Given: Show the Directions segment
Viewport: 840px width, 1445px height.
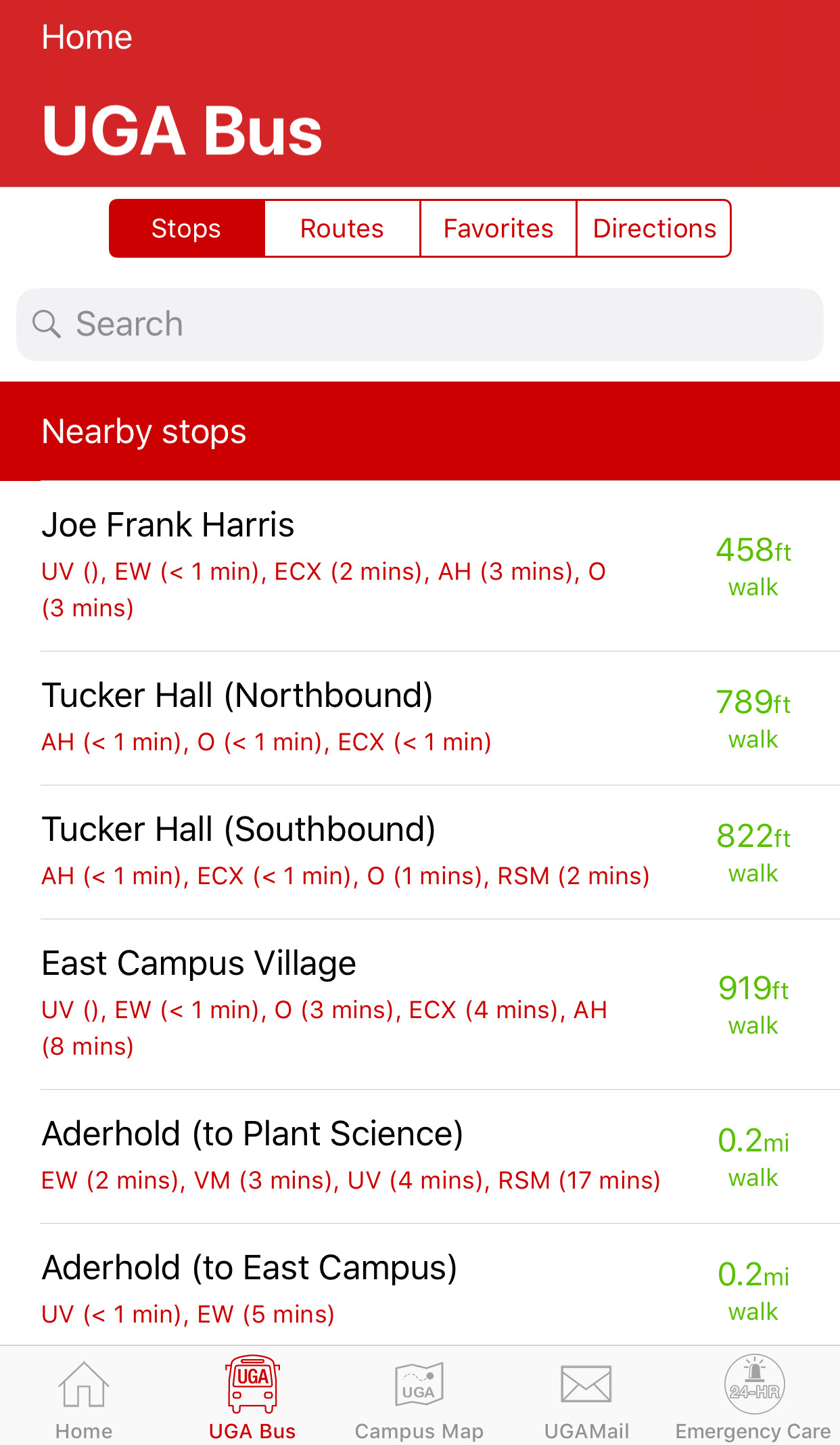Looking at the screenshot, I should 654,229.
